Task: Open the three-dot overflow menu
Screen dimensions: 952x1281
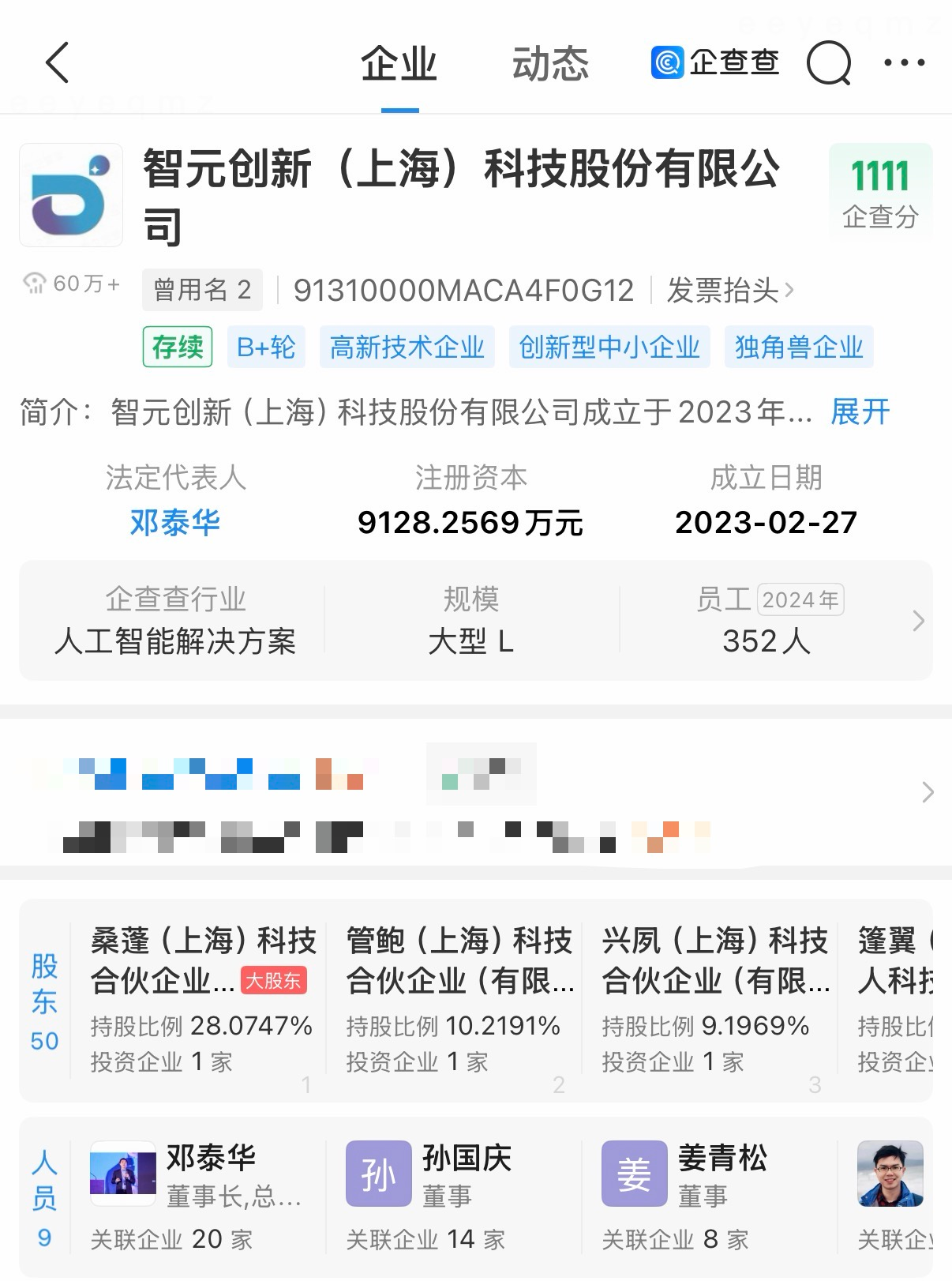Action: coord(904,62)
